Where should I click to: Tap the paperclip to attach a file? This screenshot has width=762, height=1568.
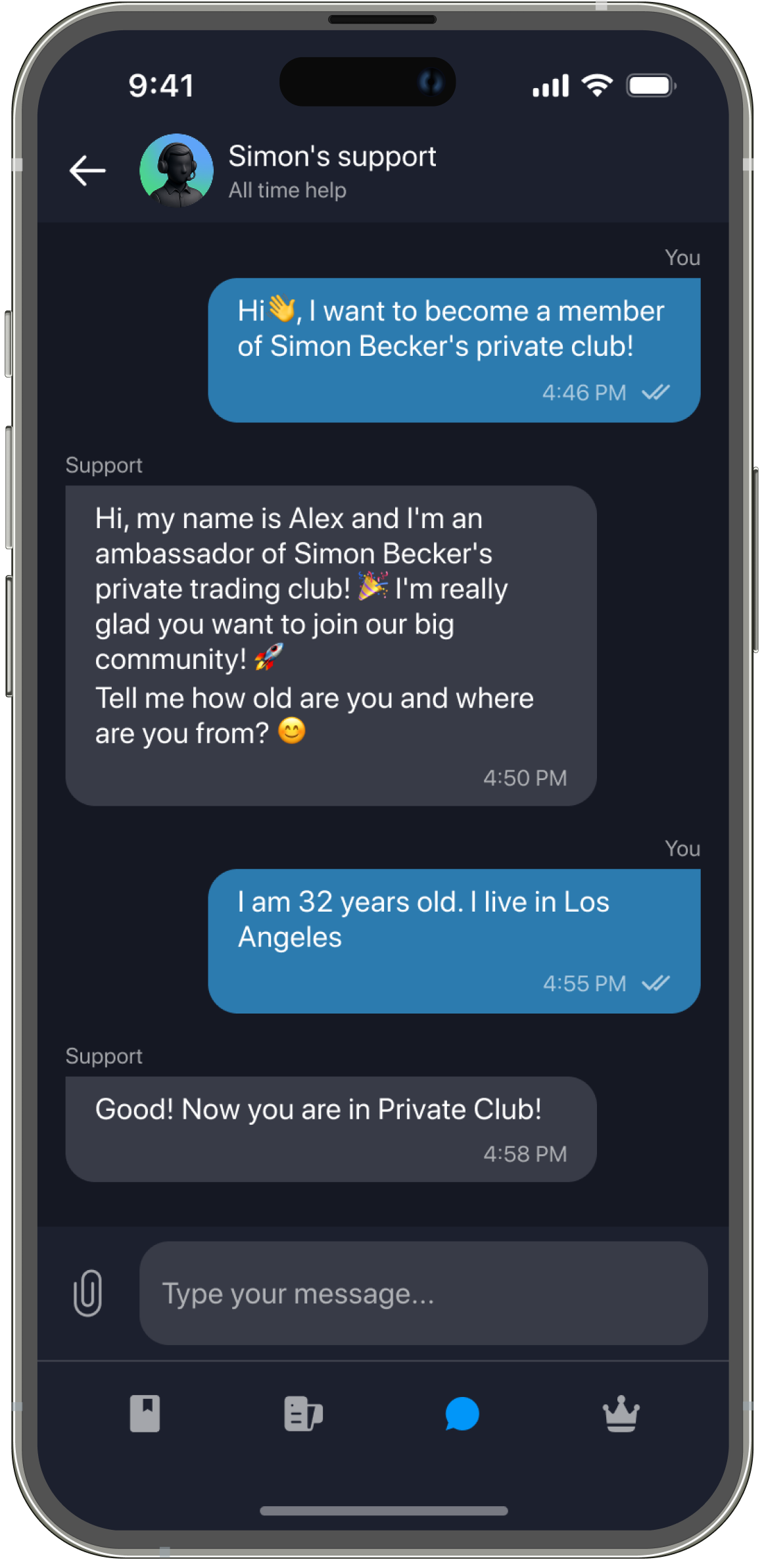click(88, 1292)
